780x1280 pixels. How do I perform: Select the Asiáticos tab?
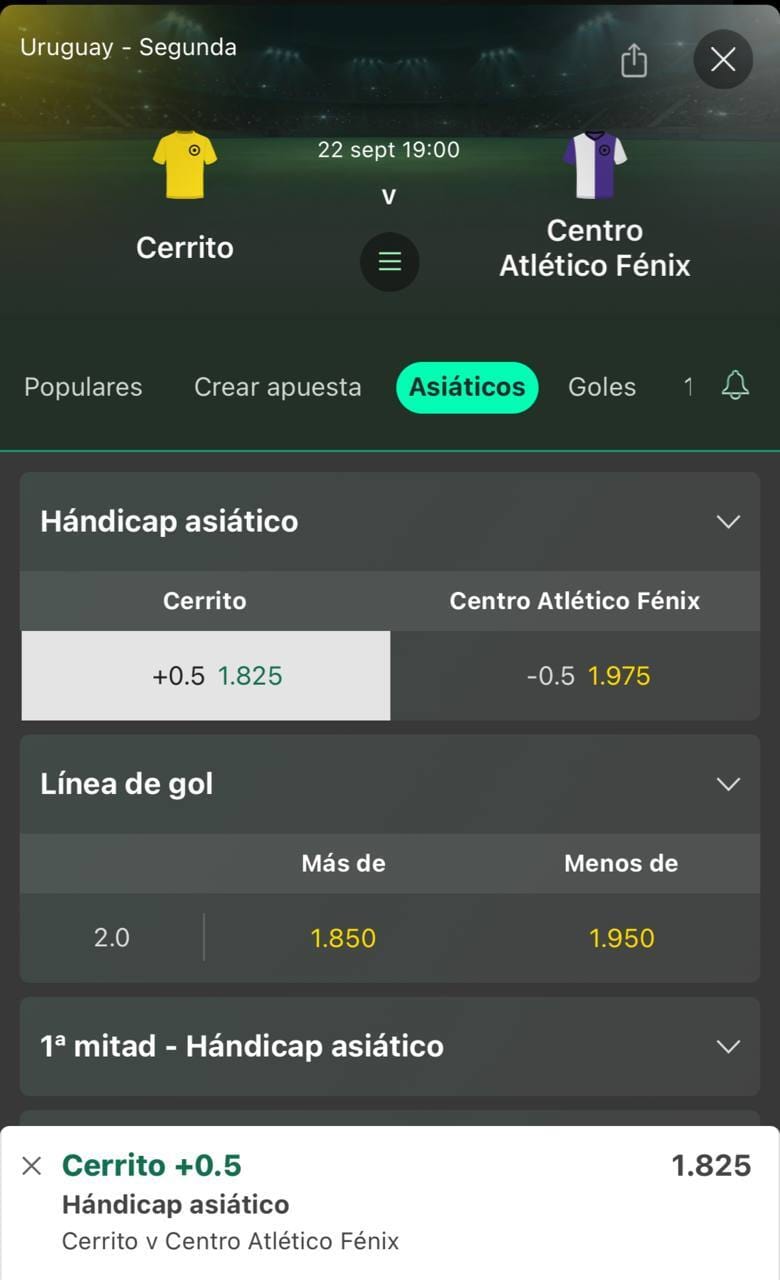pos(467,387)
